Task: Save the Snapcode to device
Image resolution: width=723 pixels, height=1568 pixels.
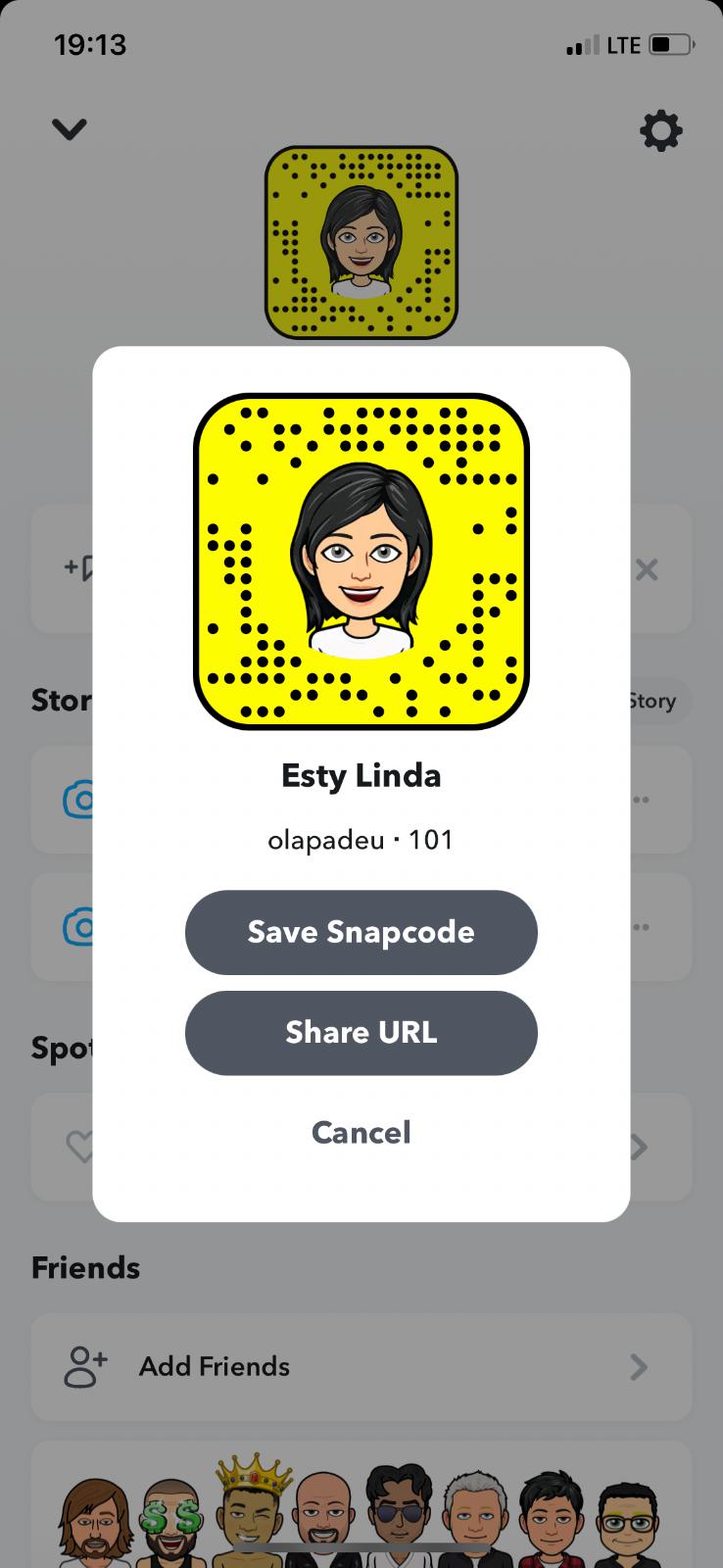Action: click(x=361, y=932)
